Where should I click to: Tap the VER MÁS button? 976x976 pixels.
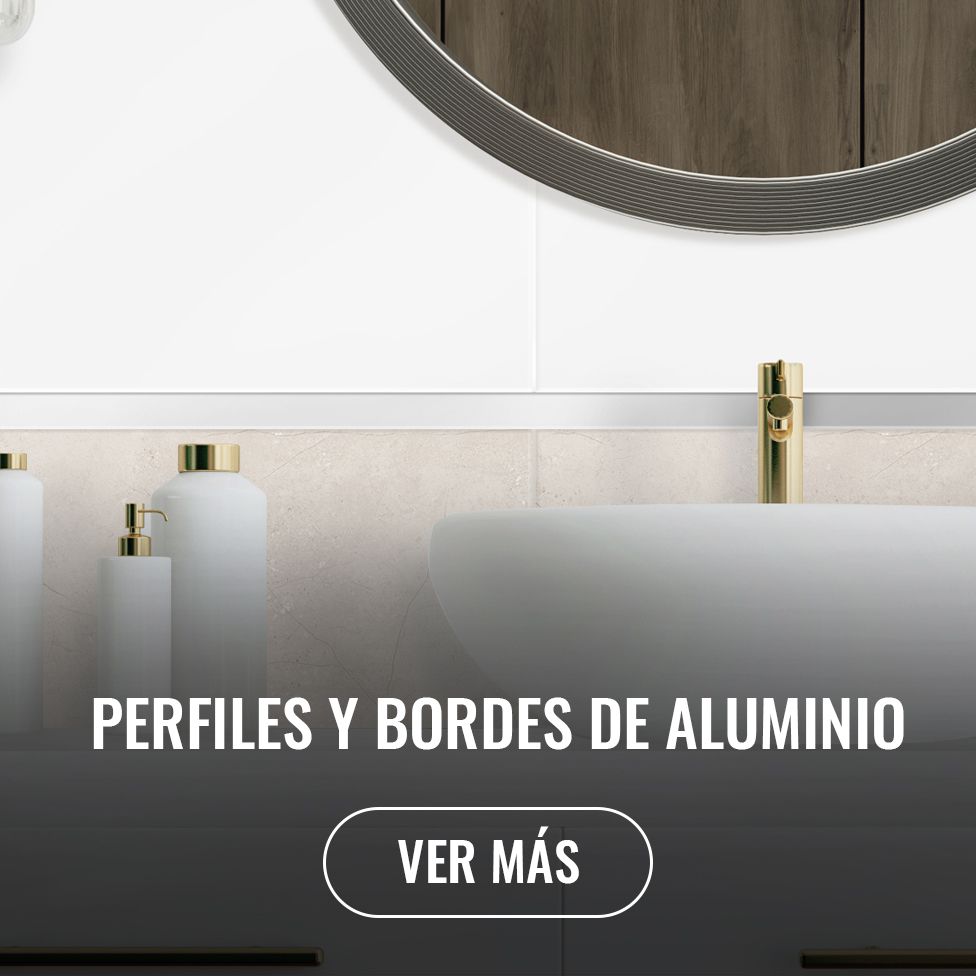[x=488, y=862]
